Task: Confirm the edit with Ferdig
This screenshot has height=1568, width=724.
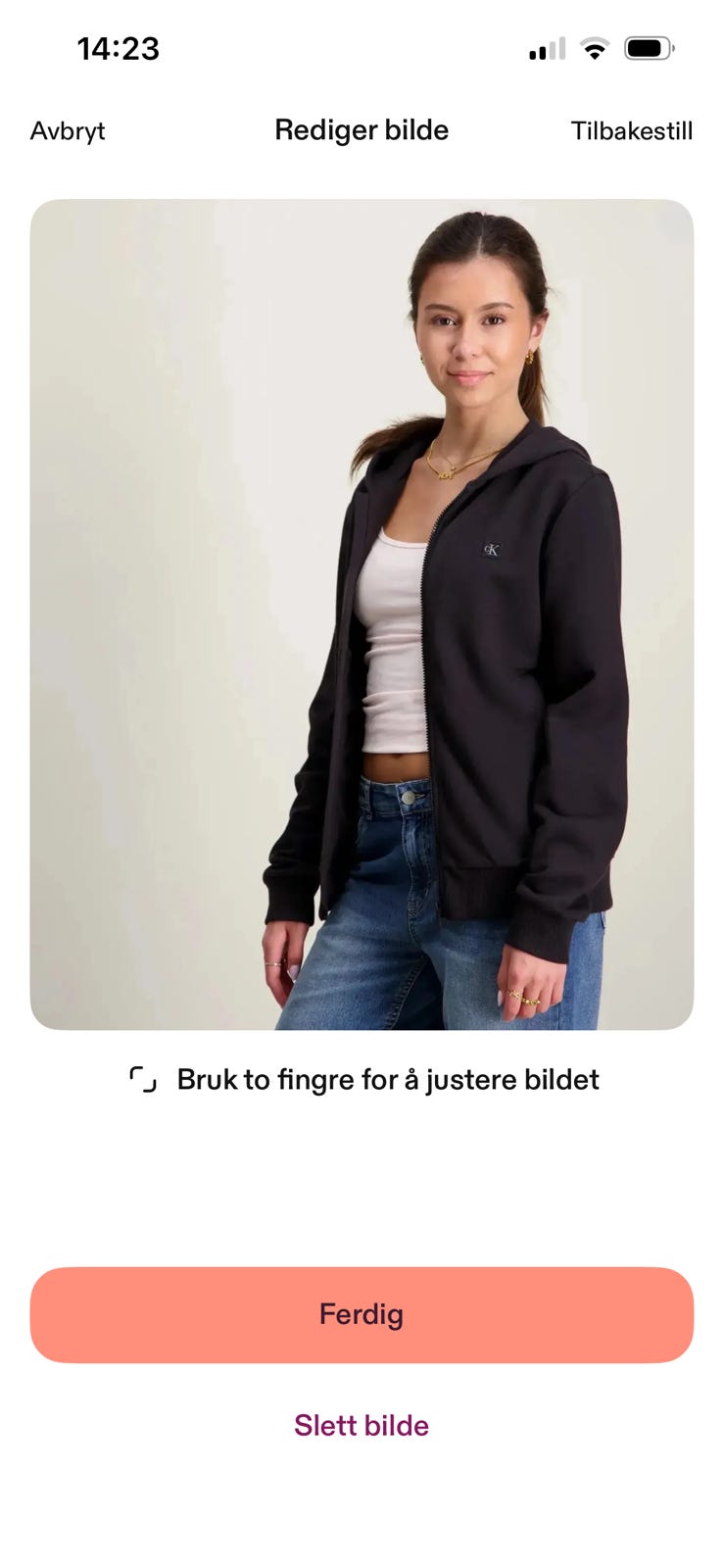Action: coord(362,1314)
